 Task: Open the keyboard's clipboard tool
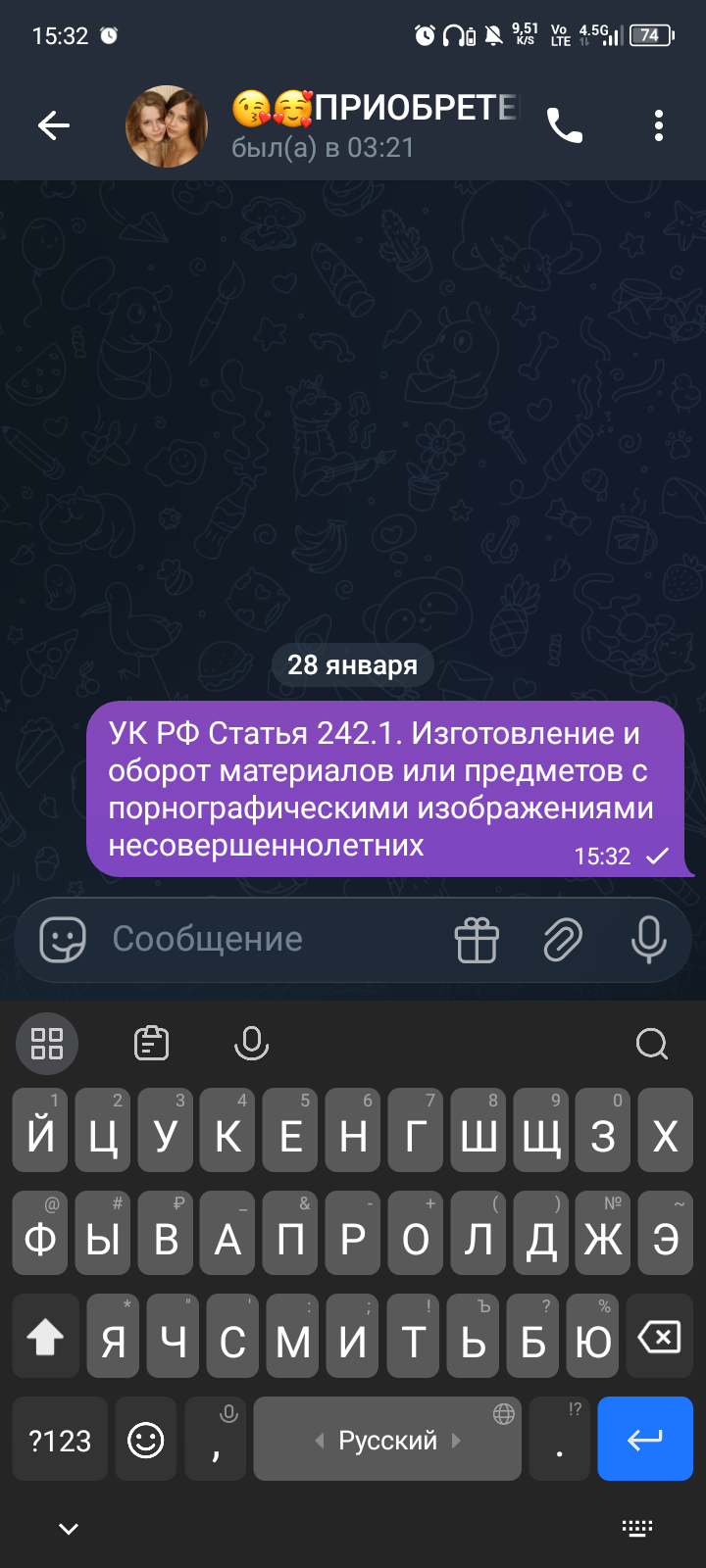[151, 1044]
